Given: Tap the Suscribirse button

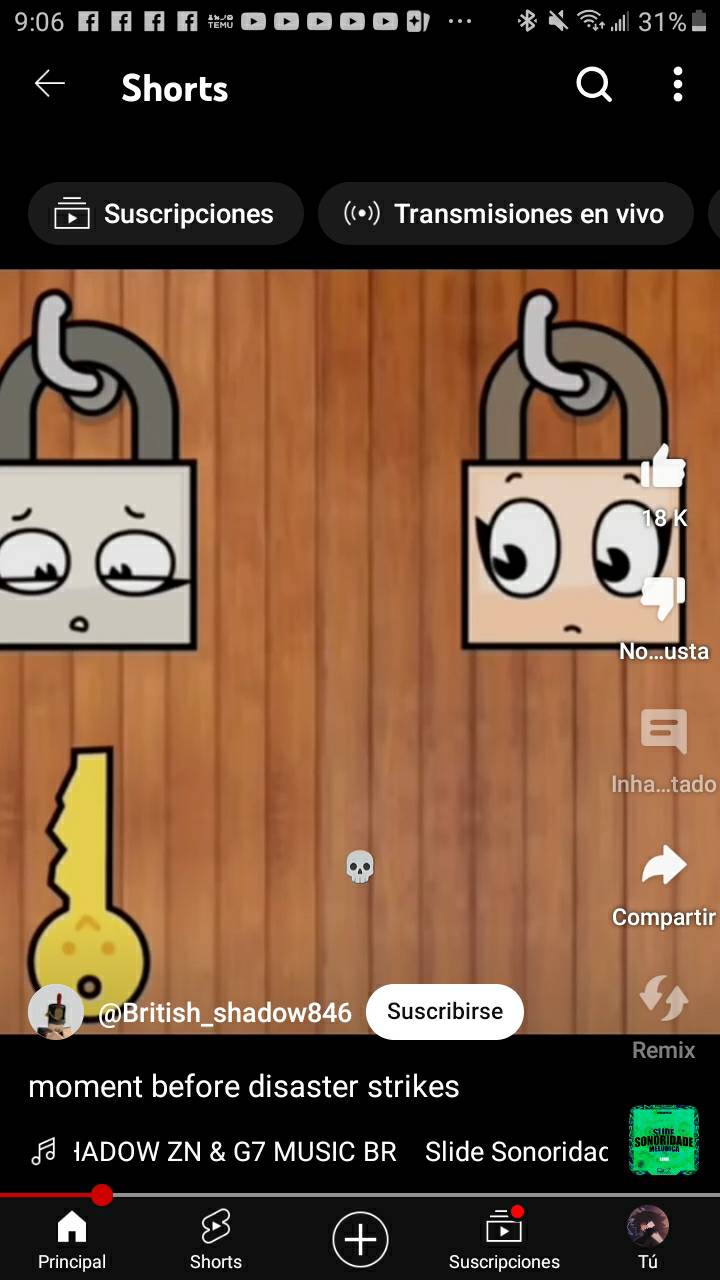Looking at the screenshot, I should [445, 1011].
